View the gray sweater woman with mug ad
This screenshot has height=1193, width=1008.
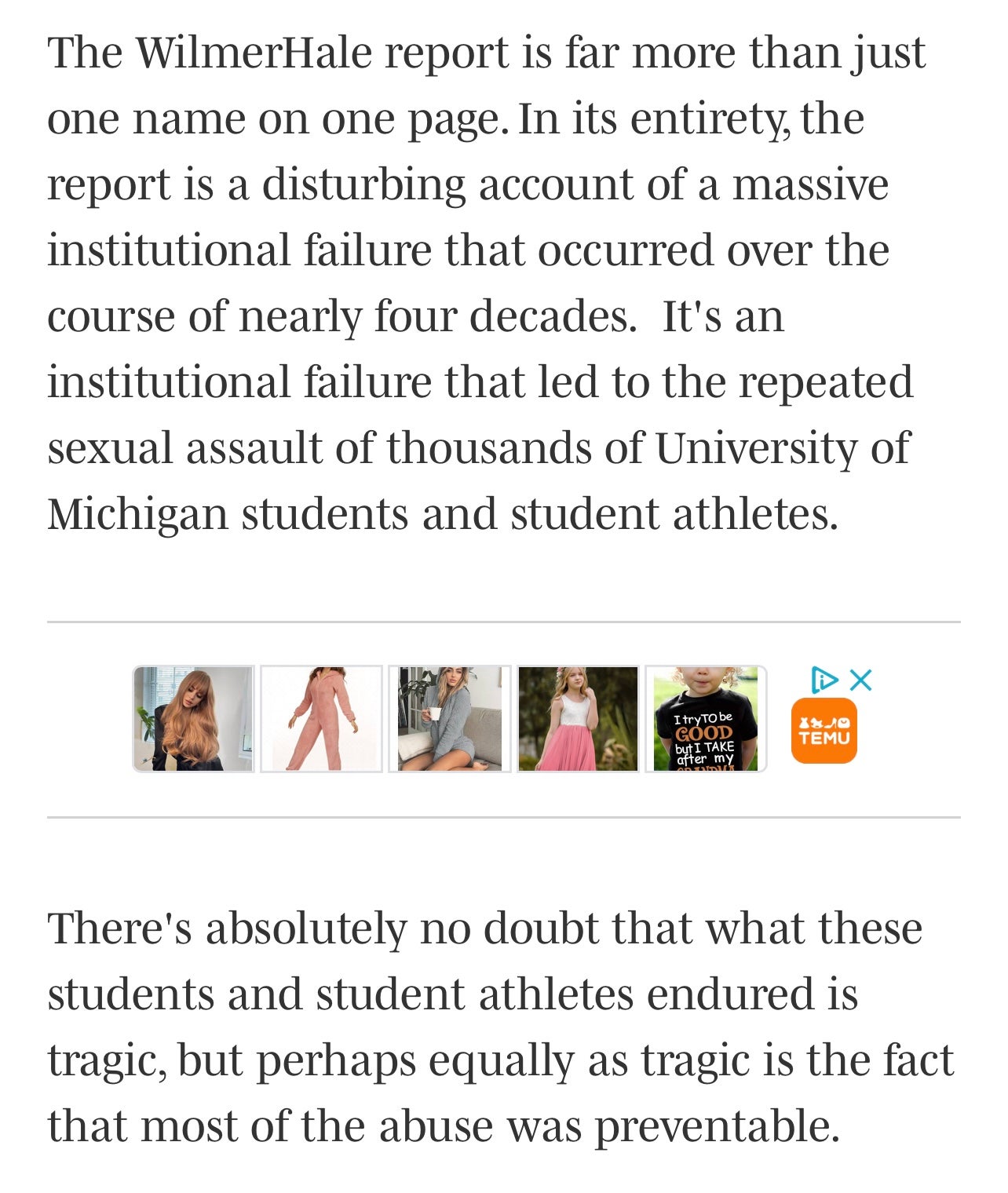(x=449, y=718)
